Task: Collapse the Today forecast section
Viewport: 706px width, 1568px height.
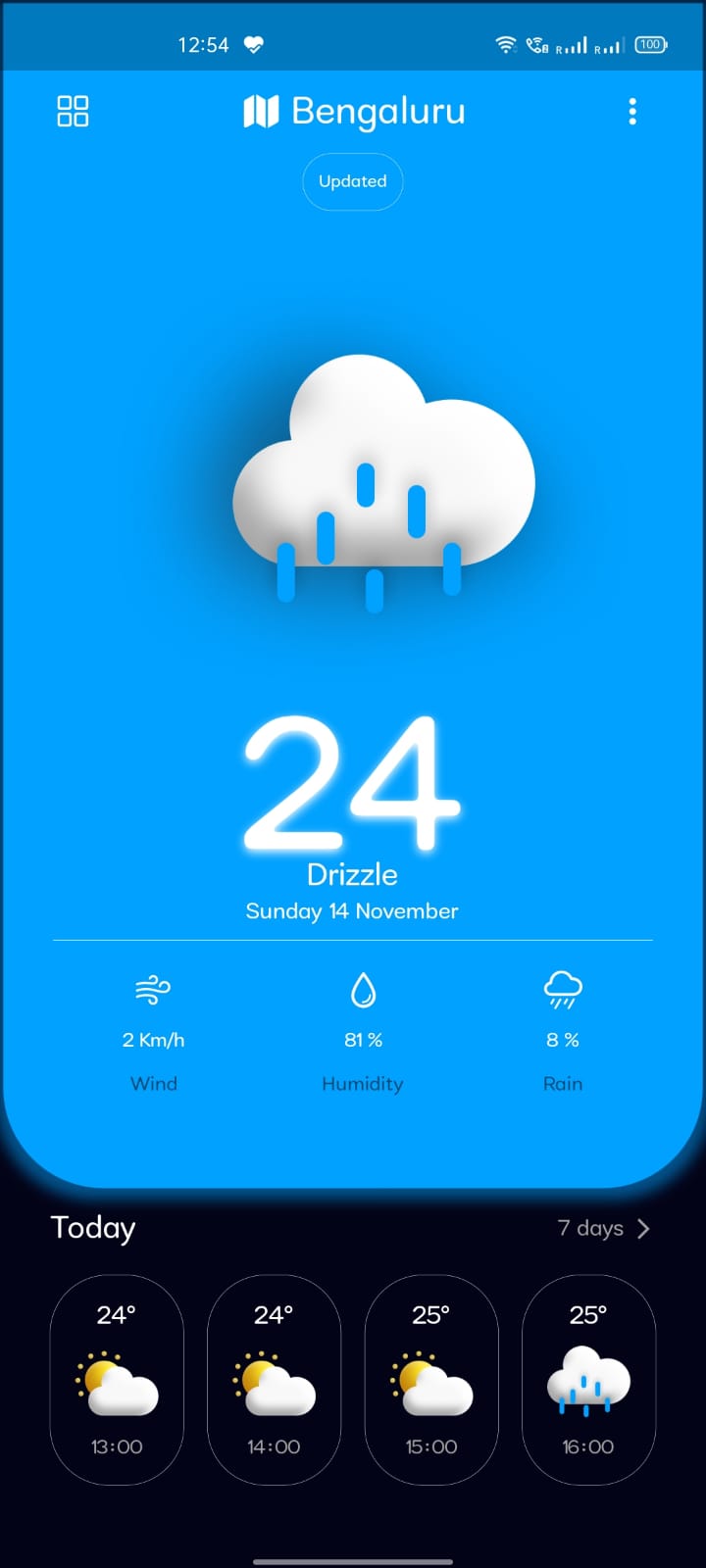Action: coord(93,1228)
